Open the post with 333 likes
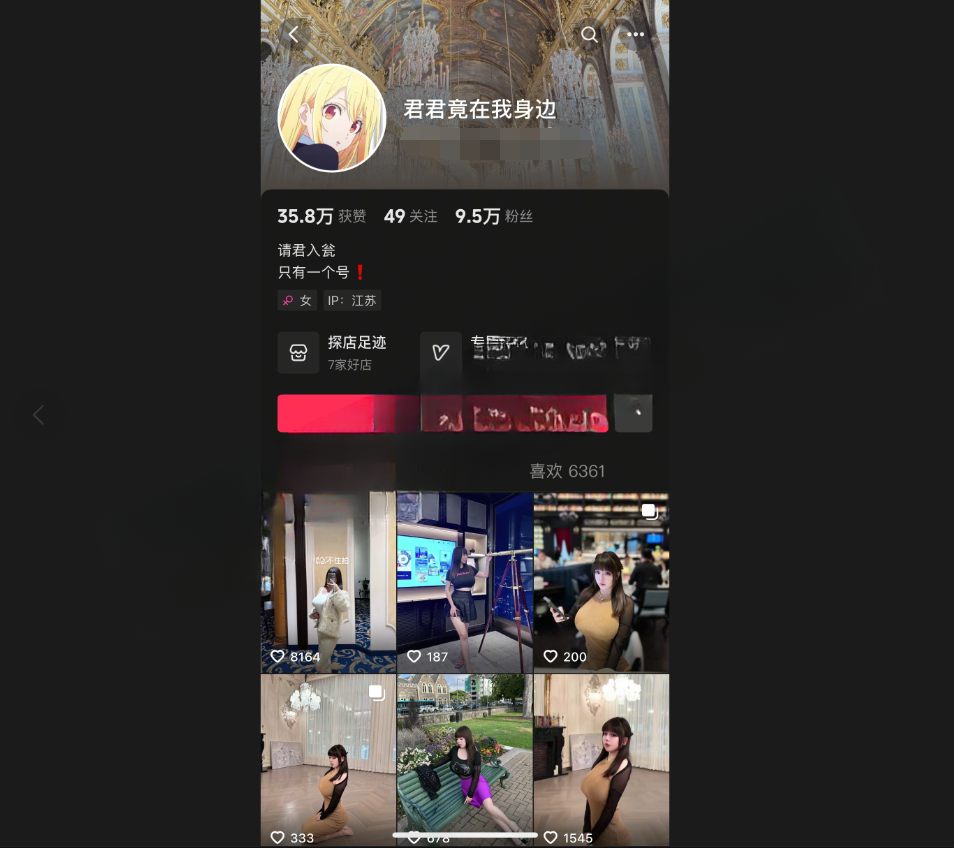The width and height of the screenshot is (954, 848). 328,758
